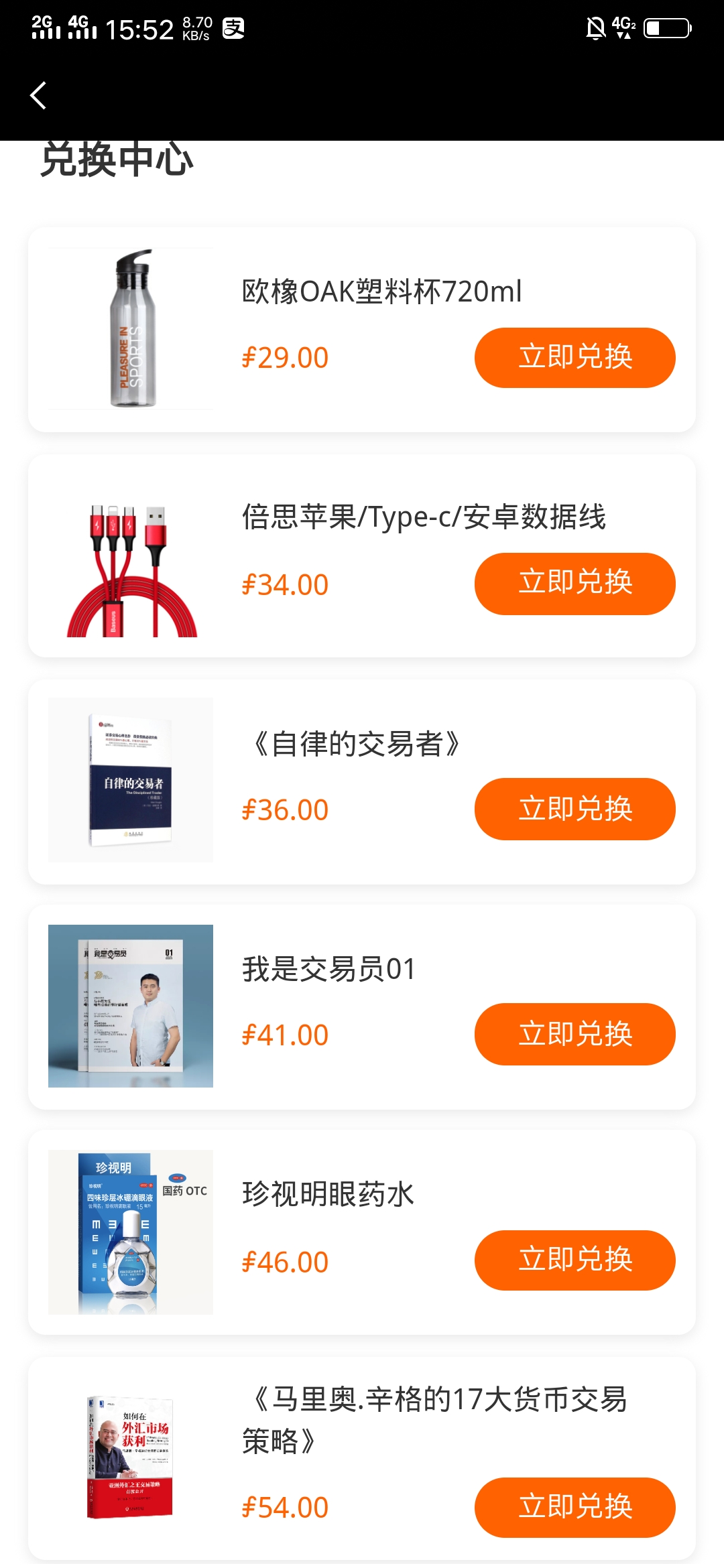Image resolution: width=724 pixels, height=1568 pixels.
Task: Tap 立即兑换 for the 倍思 data cable
Action: (x=575, y=583)
